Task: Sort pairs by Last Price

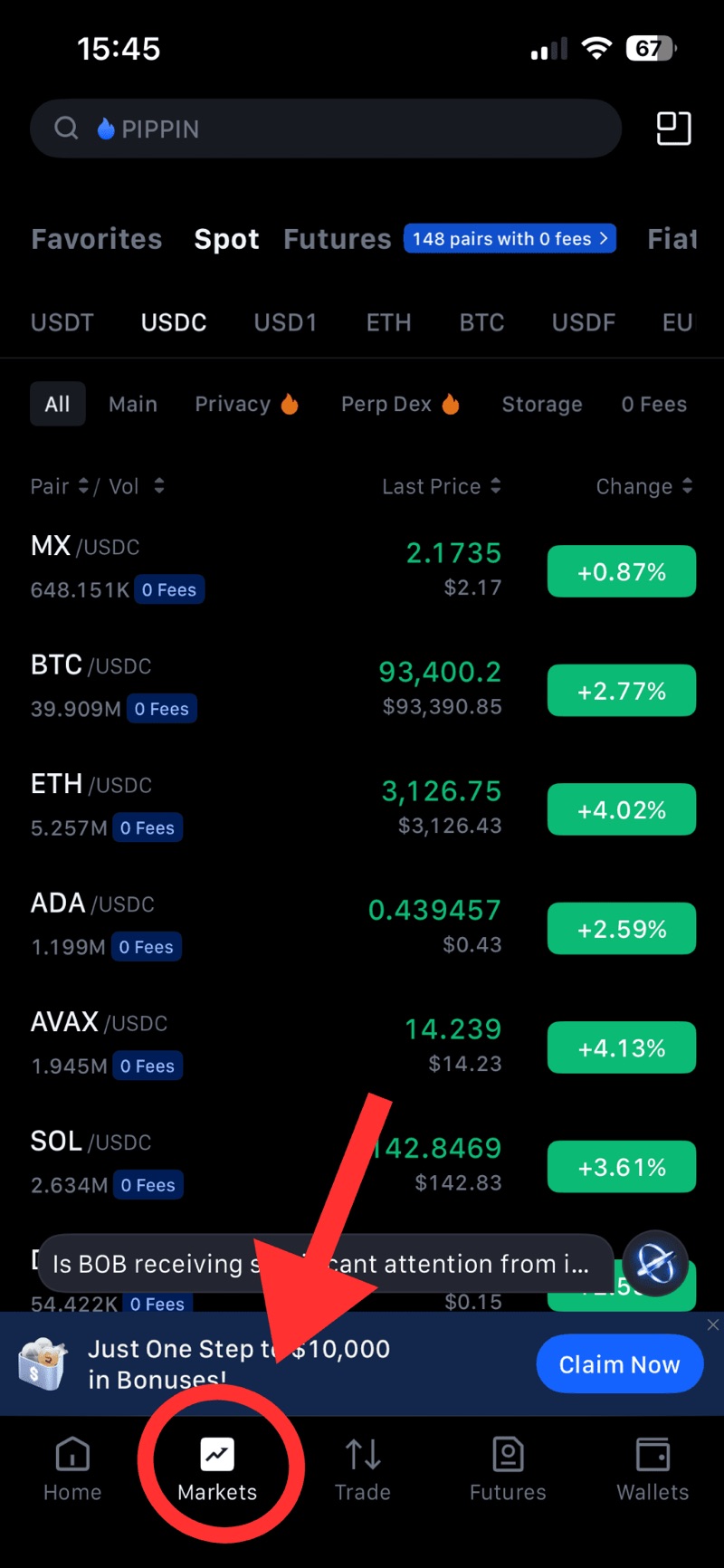Action: [x=442, y=486]
